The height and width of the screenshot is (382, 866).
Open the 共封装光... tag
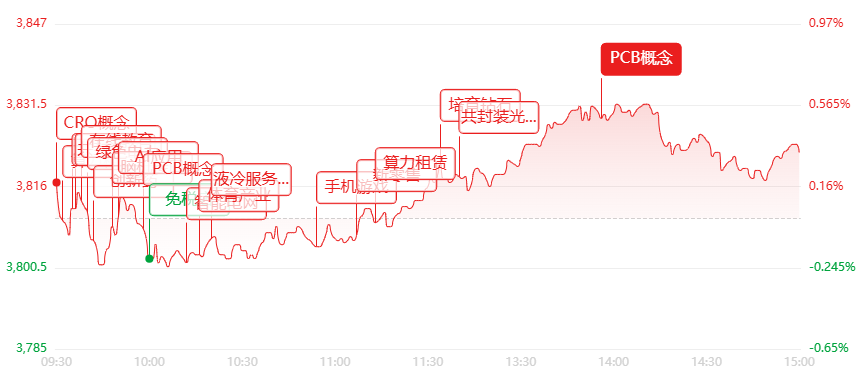pos(499,117)
